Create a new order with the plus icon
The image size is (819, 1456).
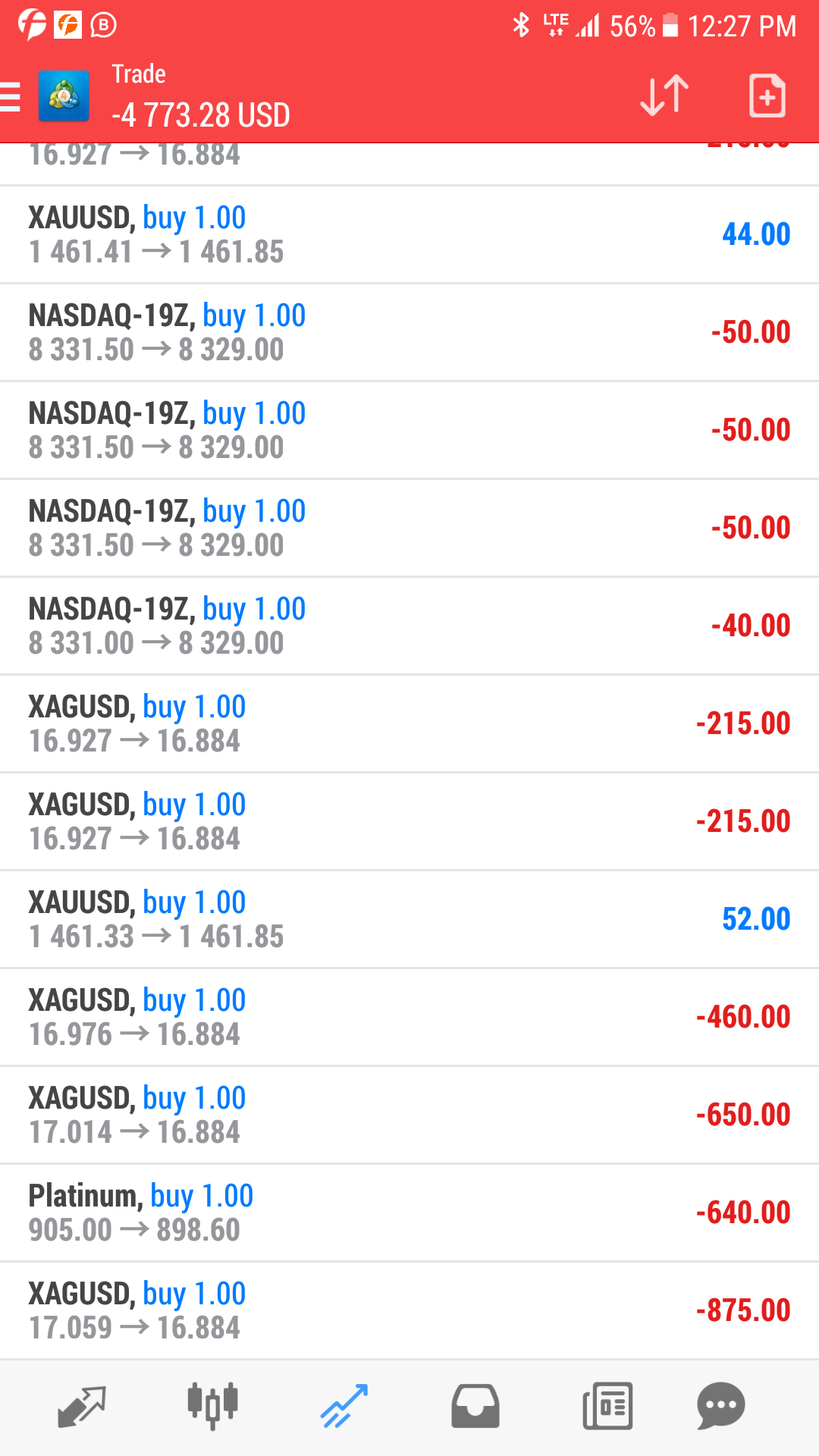767,96
